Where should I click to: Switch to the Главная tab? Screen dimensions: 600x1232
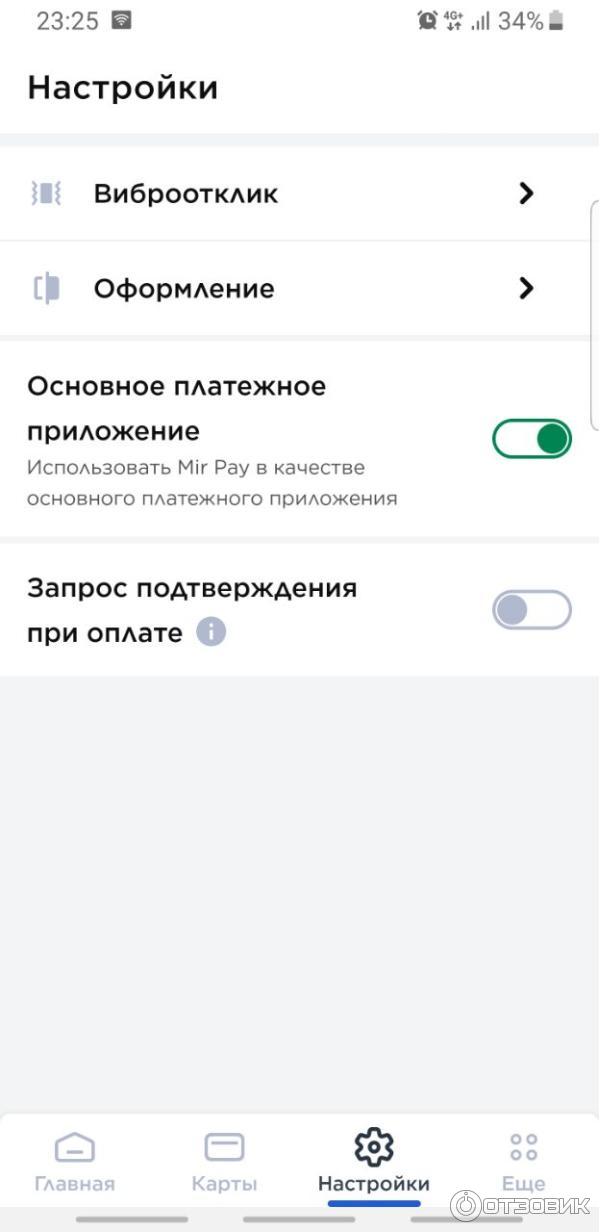coord(75,1162)
